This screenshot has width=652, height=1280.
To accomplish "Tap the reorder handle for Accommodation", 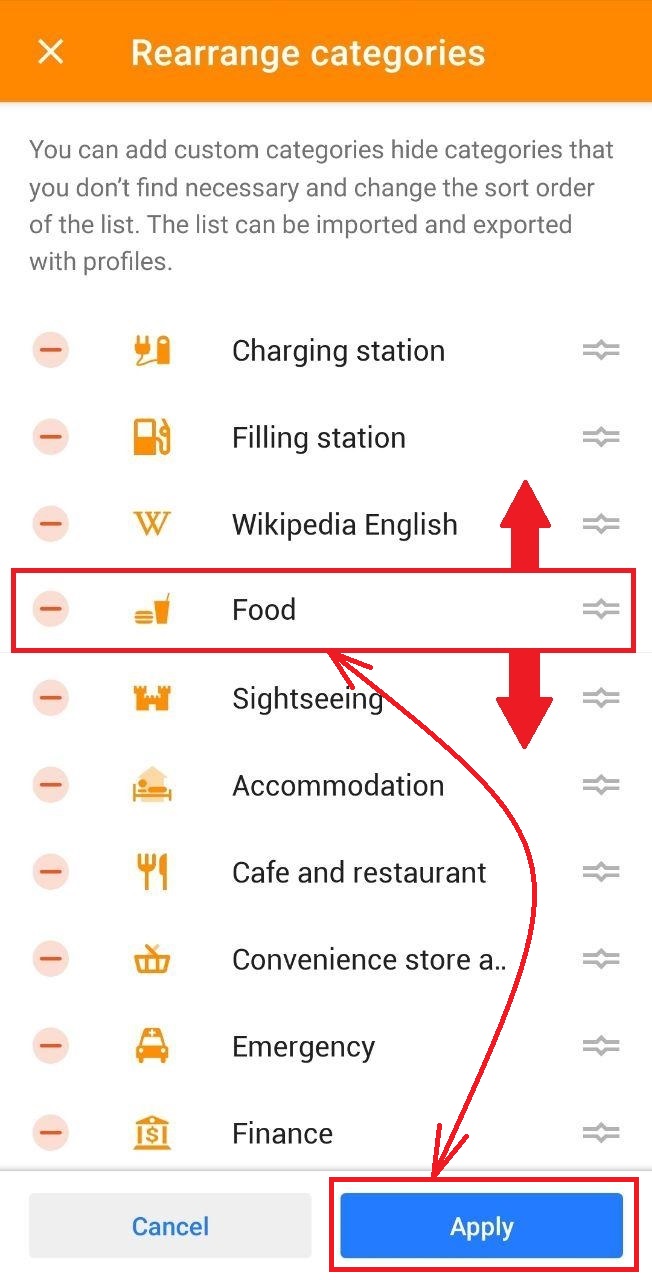I will [601, 785].
